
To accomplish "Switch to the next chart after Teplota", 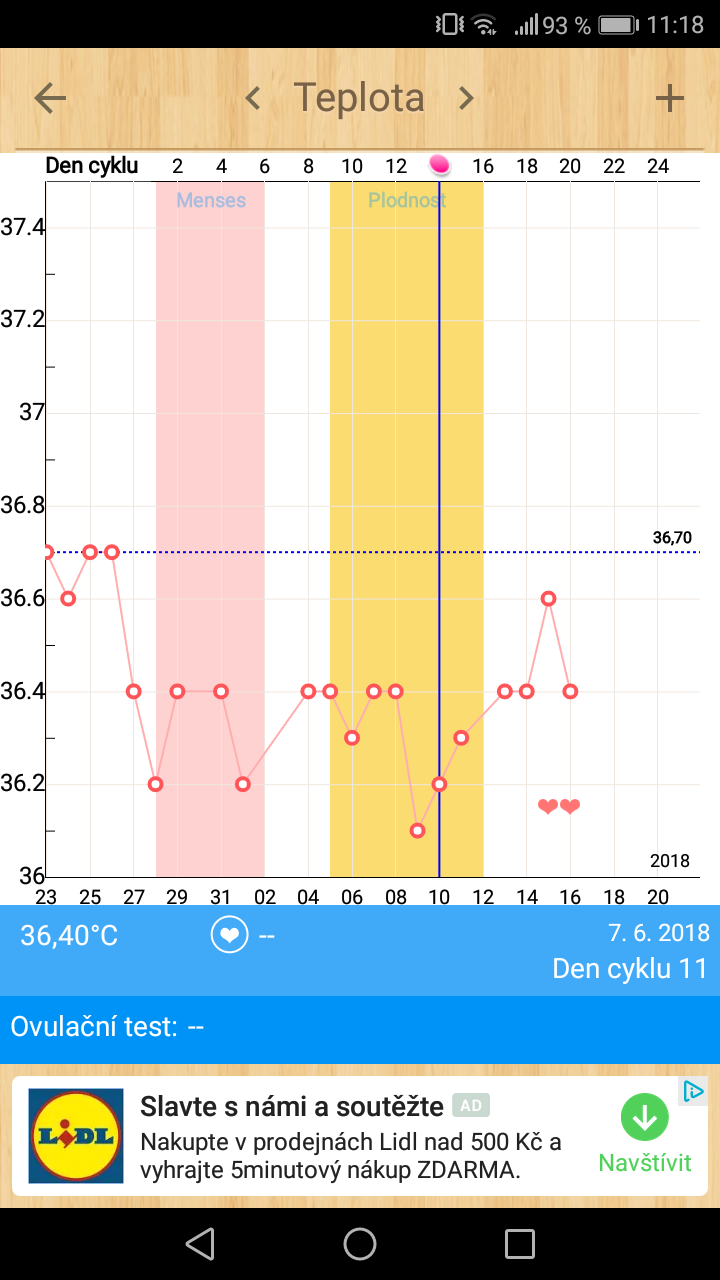I will [466, 98].
